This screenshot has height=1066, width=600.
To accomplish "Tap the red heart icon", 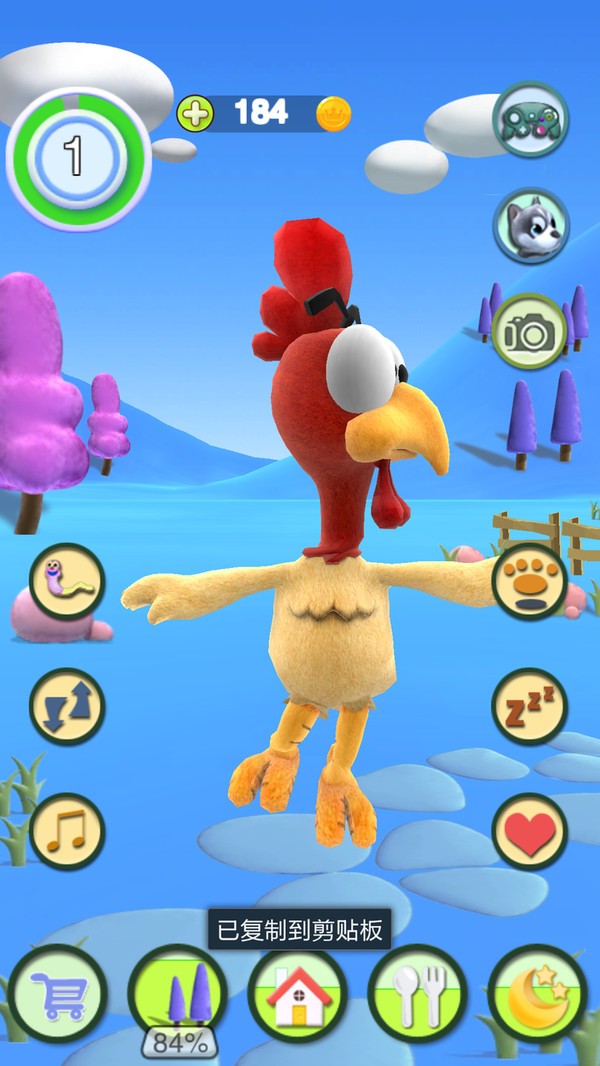I will tap(530, 831).
